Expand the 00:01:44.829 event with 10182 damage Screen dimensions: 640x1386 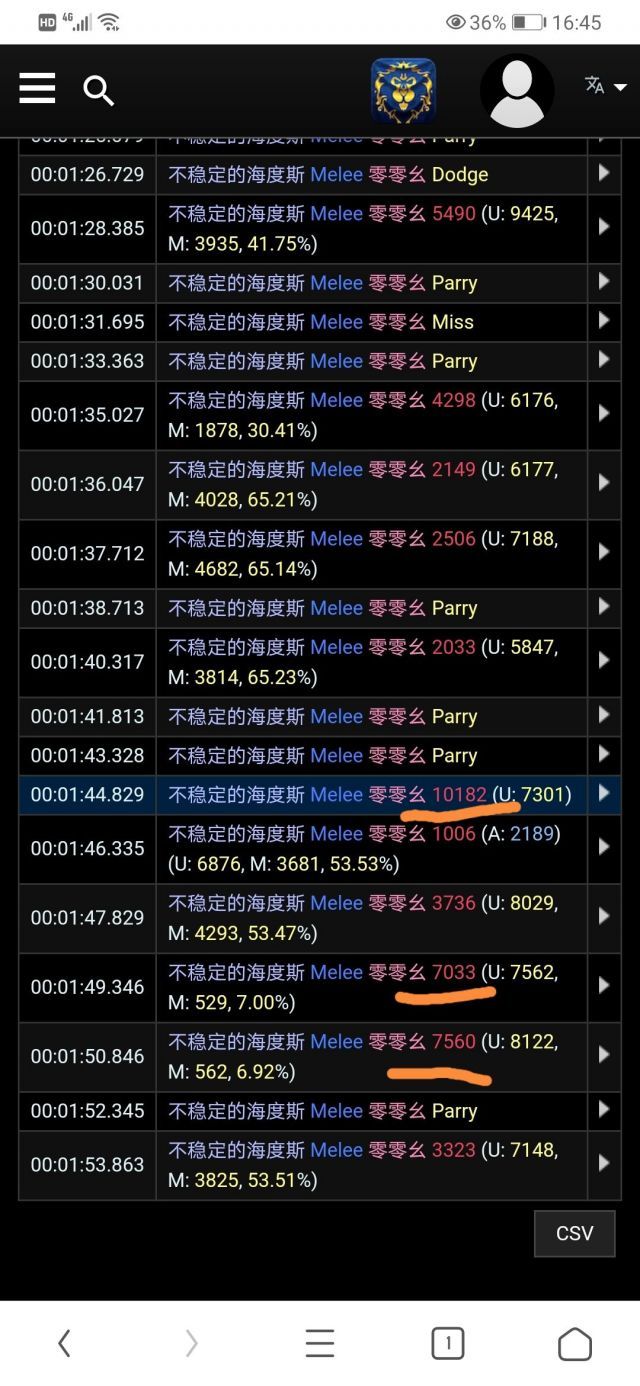pos(603,794)
